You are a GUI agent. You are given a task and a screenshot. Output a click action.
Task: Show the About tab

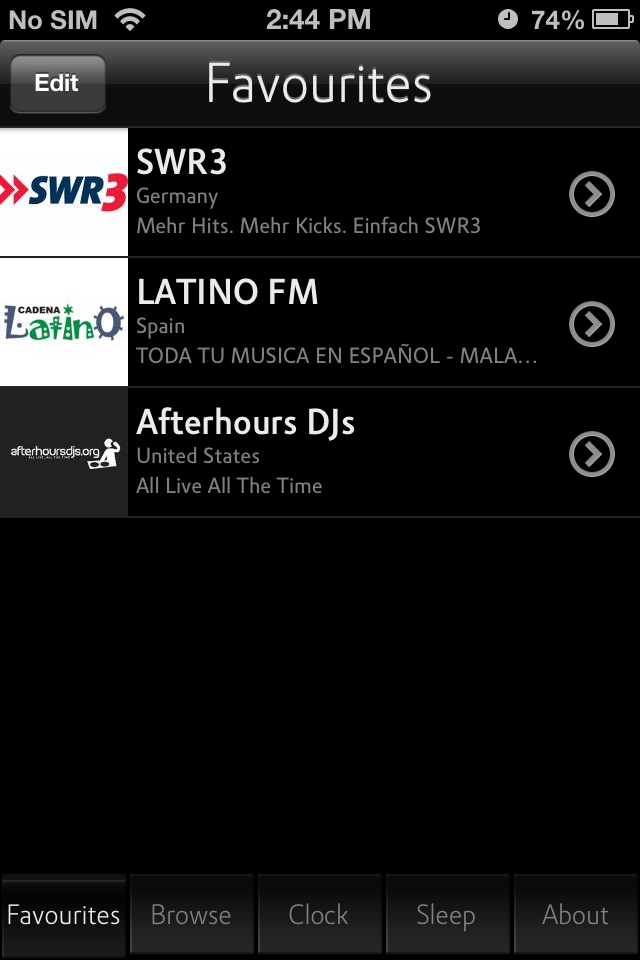point(575,915)
